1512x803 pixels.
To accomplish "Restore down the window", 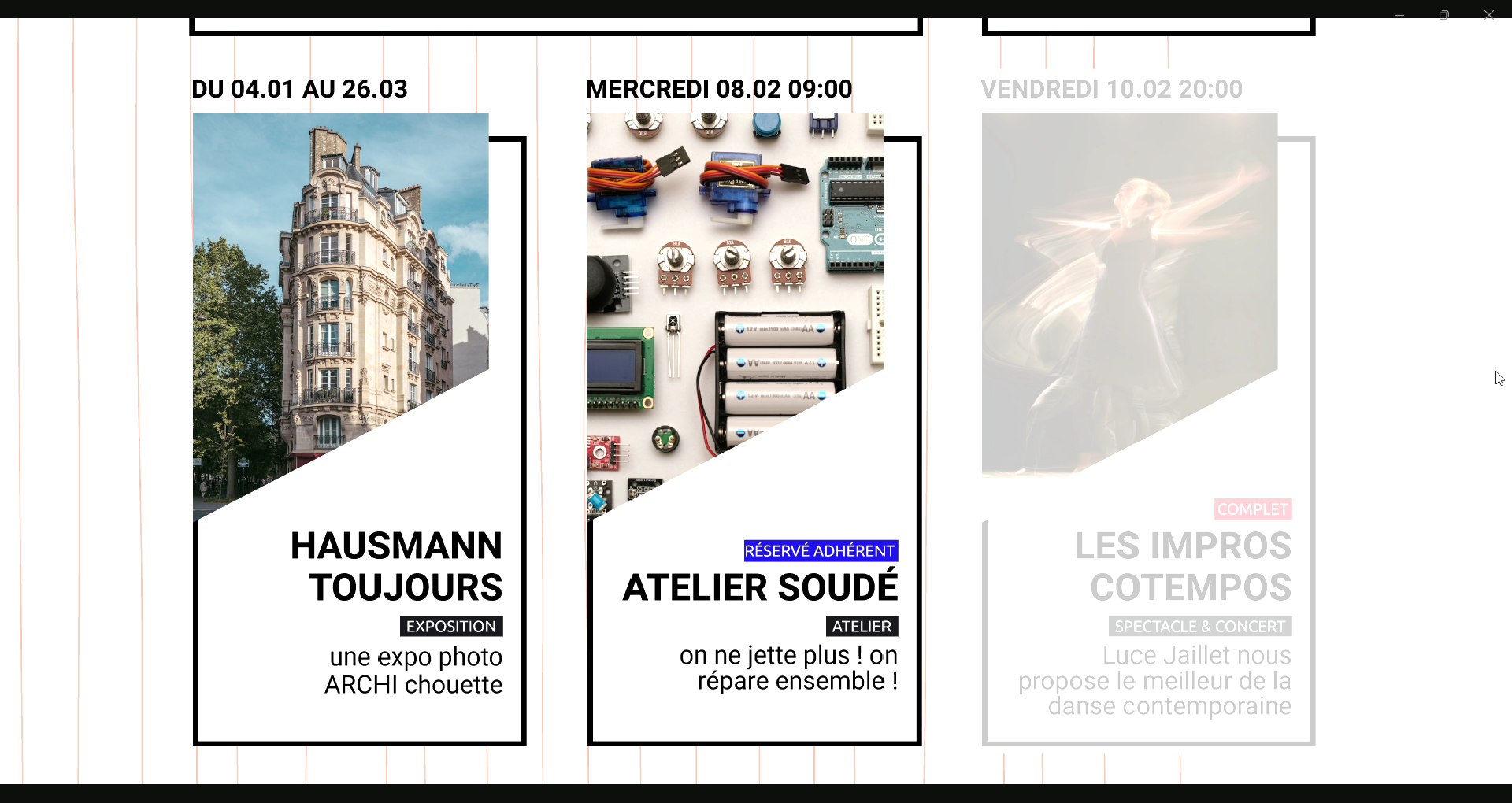I will point(1443,15).
